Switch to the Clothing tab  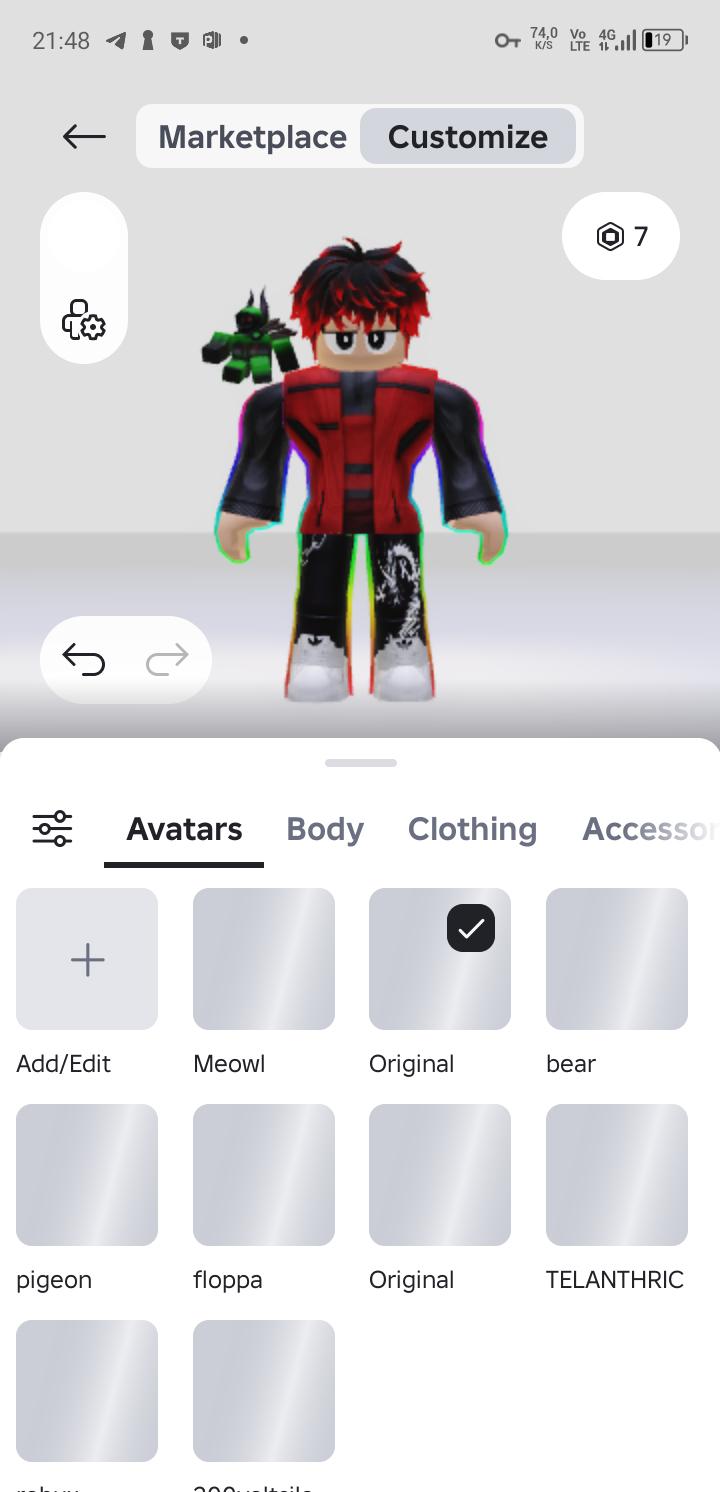pos(472,829)
